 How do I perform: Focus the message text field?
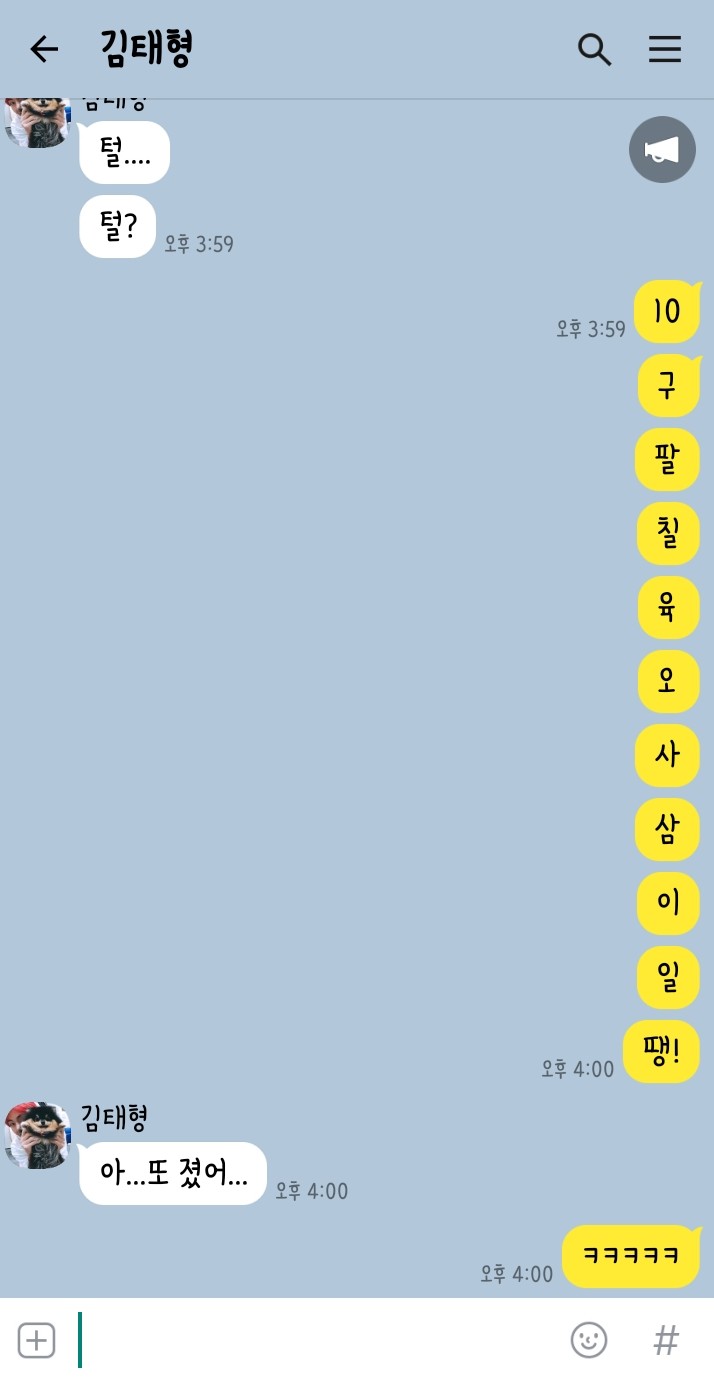click(320, 1340)
